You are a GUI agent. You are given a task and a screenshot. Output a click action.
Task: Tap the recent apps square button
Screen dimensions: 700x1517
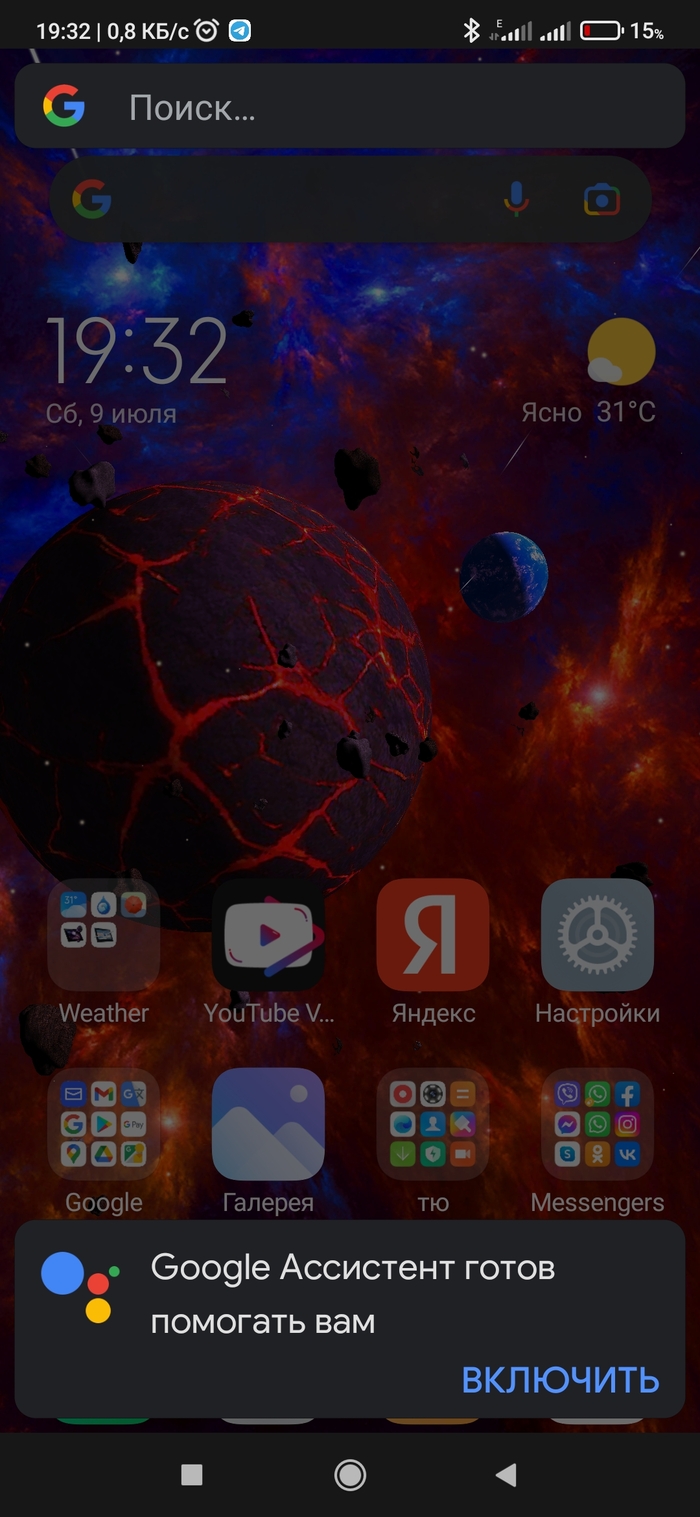point(192,1474)
